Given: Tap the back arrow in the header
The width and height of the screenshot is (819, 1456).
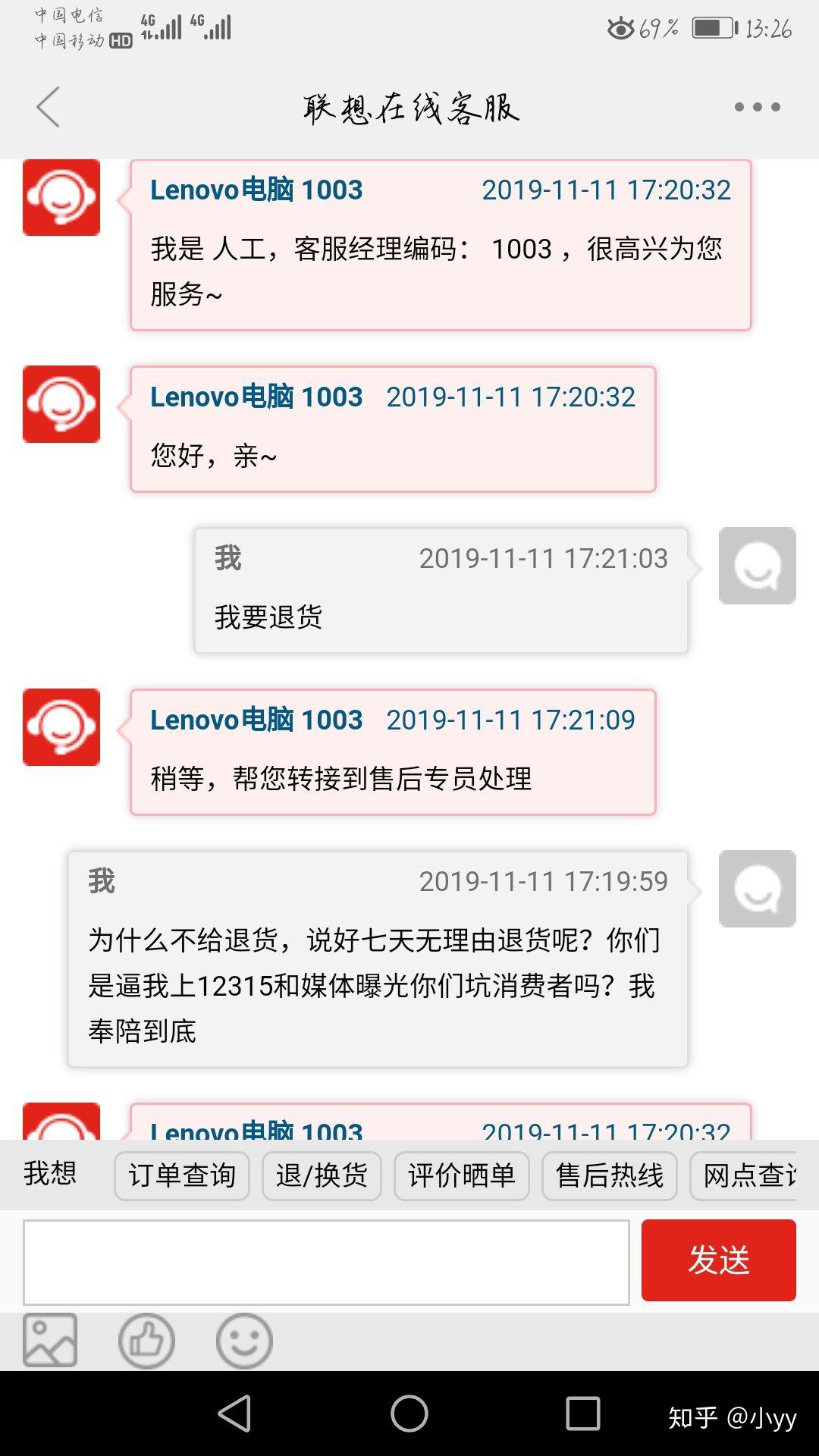Looking at the screenshot, I should (x=48, y=108).
